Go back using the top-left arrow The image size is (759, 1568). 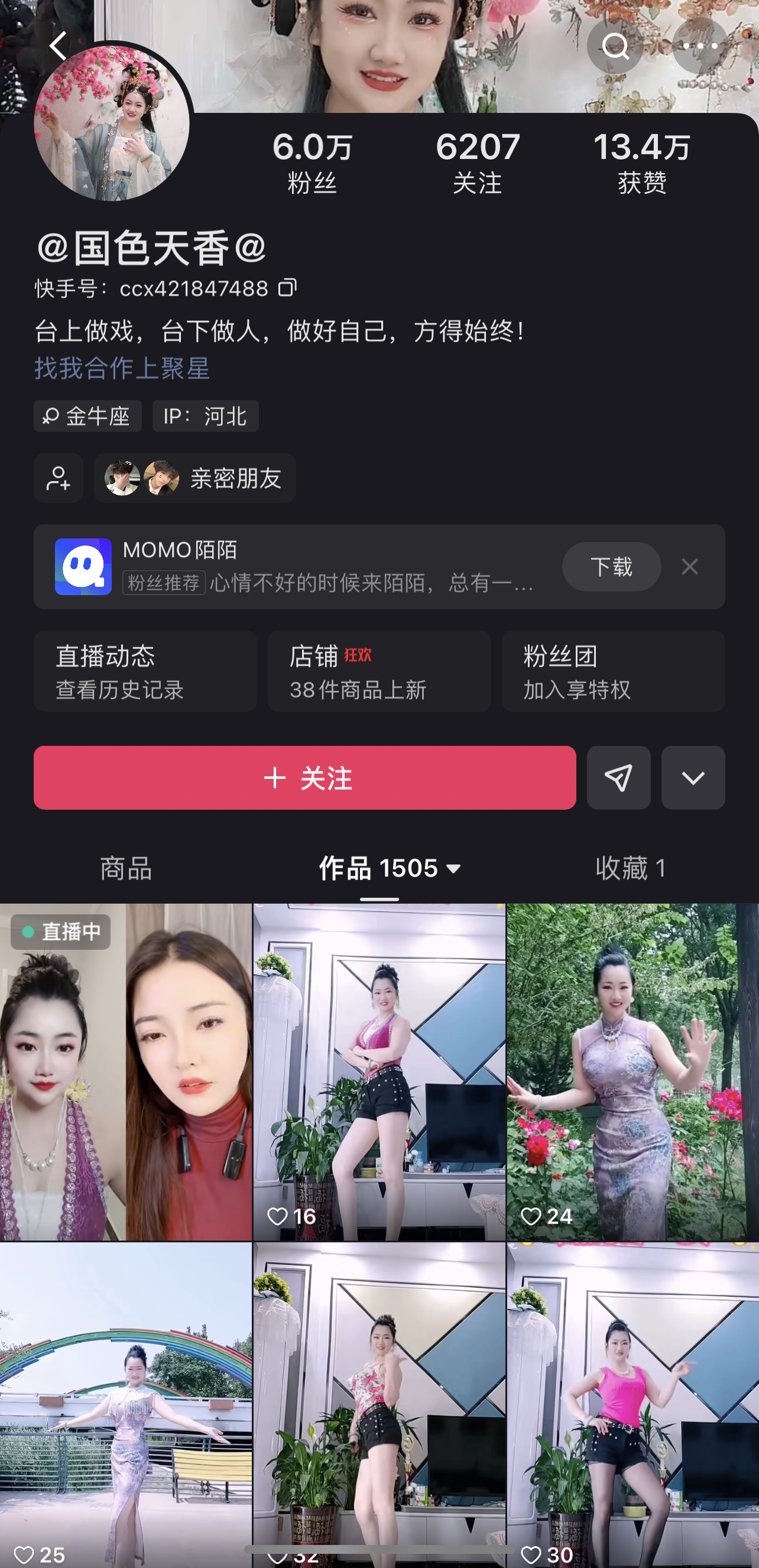pos(59,46)
